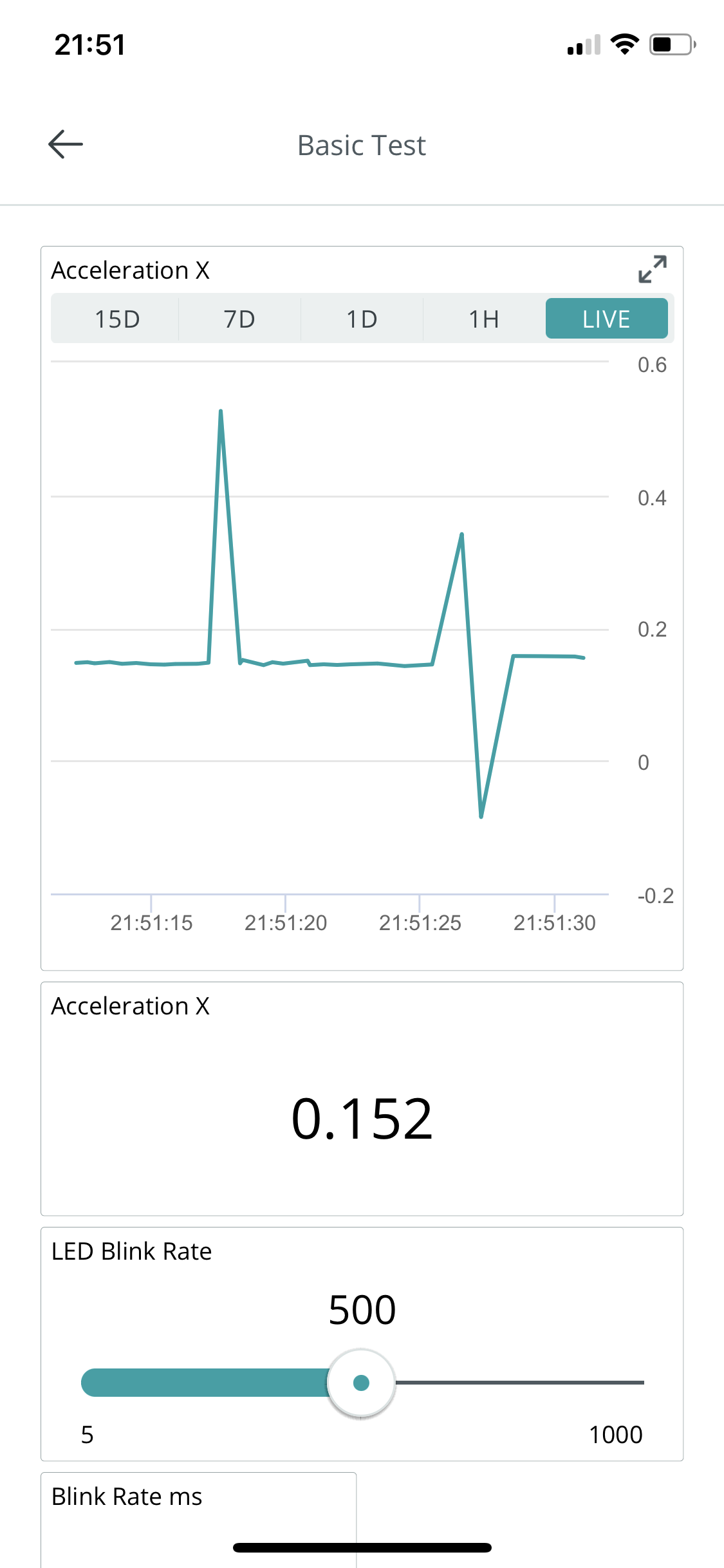Select the LIVE chart view
The width and height of the screenshot is (724, 1568).
(x=606, y=319)
